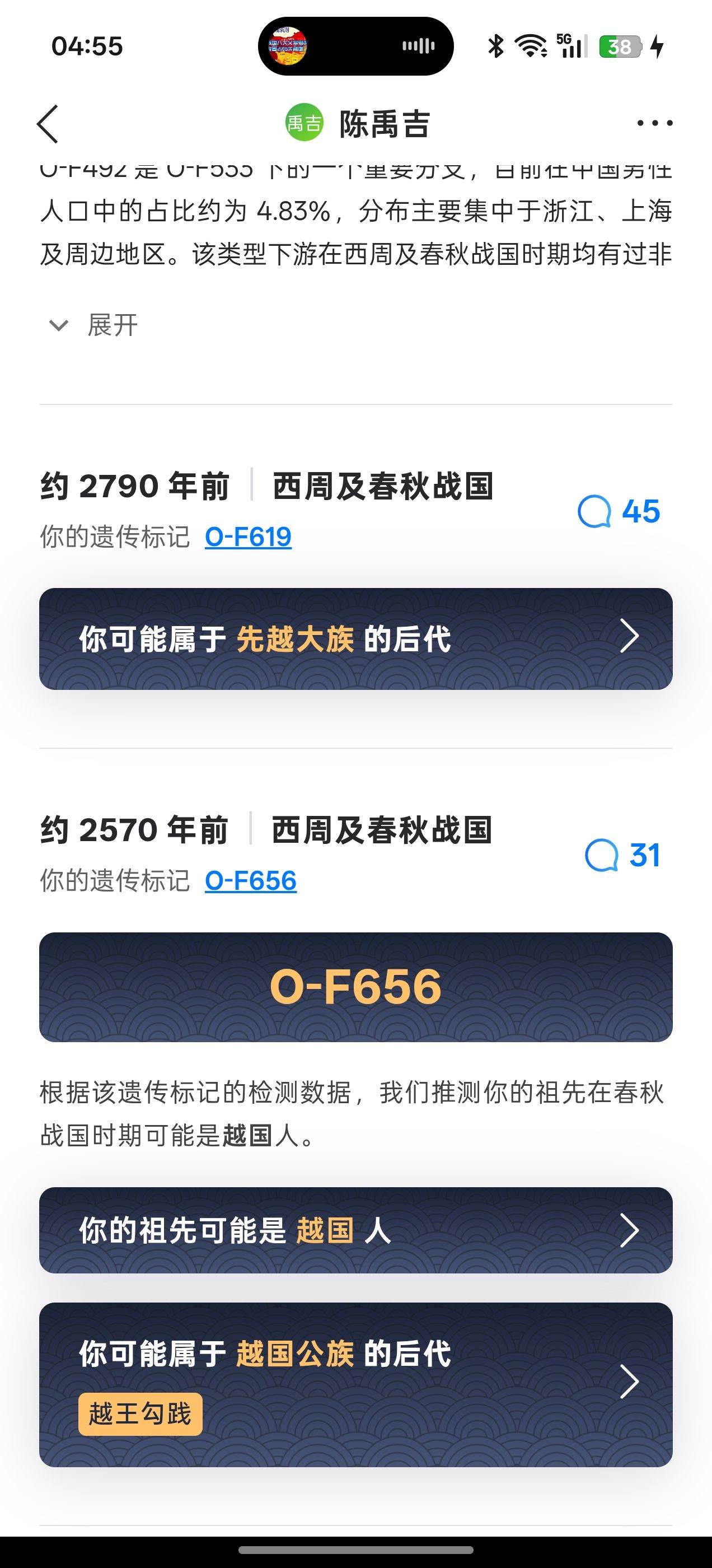Go back using the top-left arrow

point(48,124)
